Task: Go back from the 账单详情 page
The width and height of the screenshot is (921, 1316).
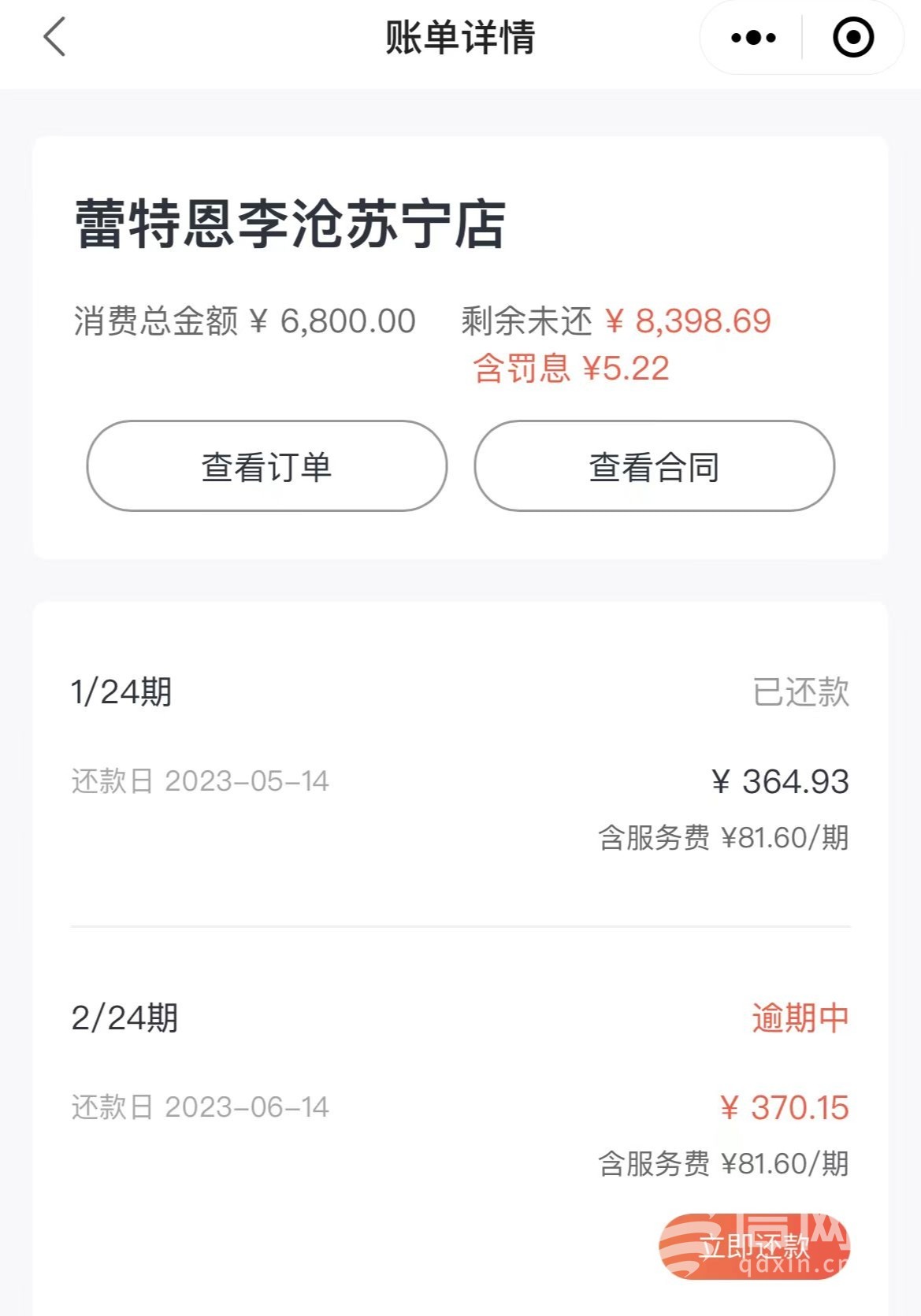Action: coord(54,38)
